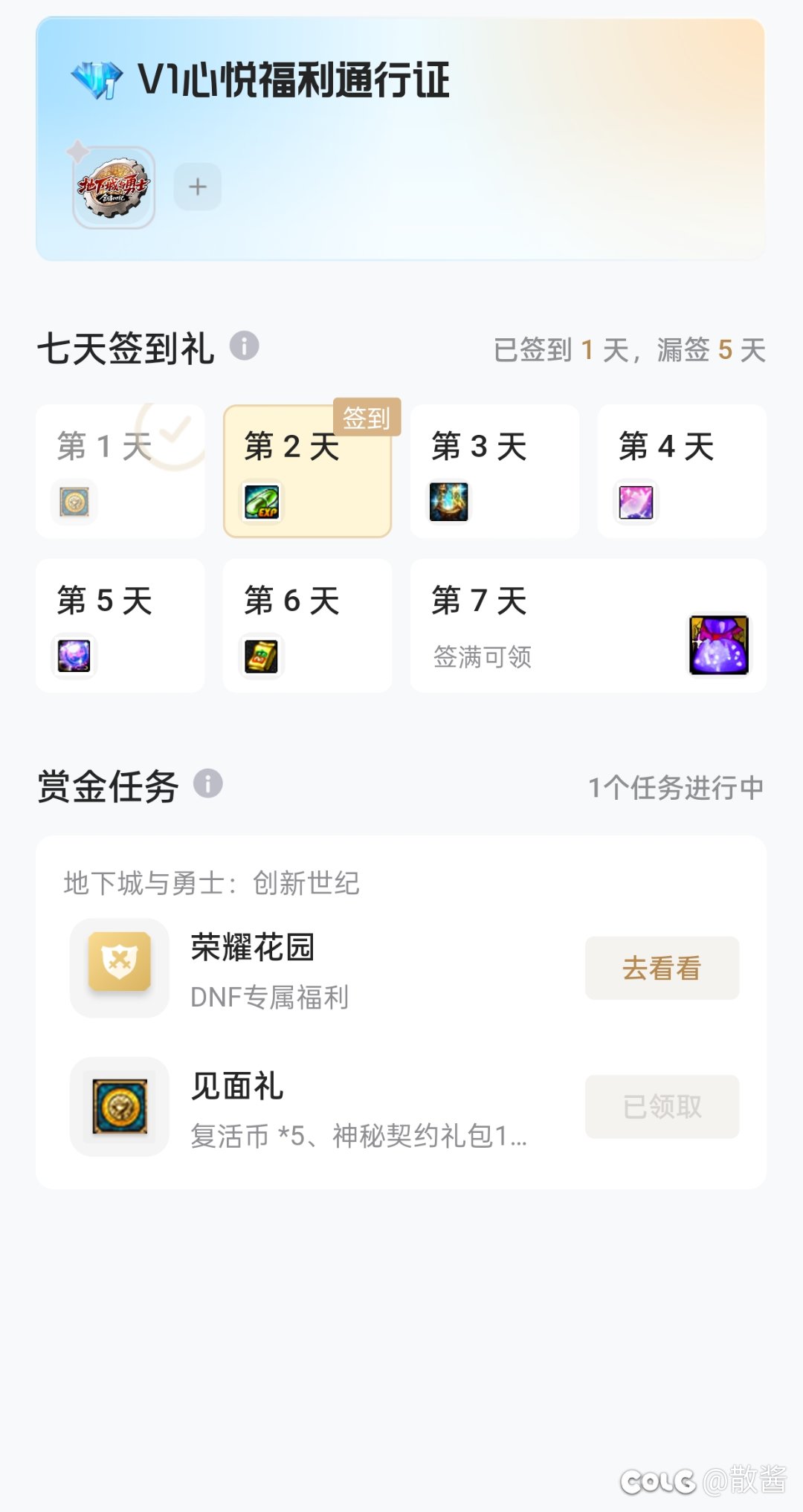Tap 去看看 for 荣耀花园
The width and height of the screenshot is (803, 1512).
coord(662,968)
